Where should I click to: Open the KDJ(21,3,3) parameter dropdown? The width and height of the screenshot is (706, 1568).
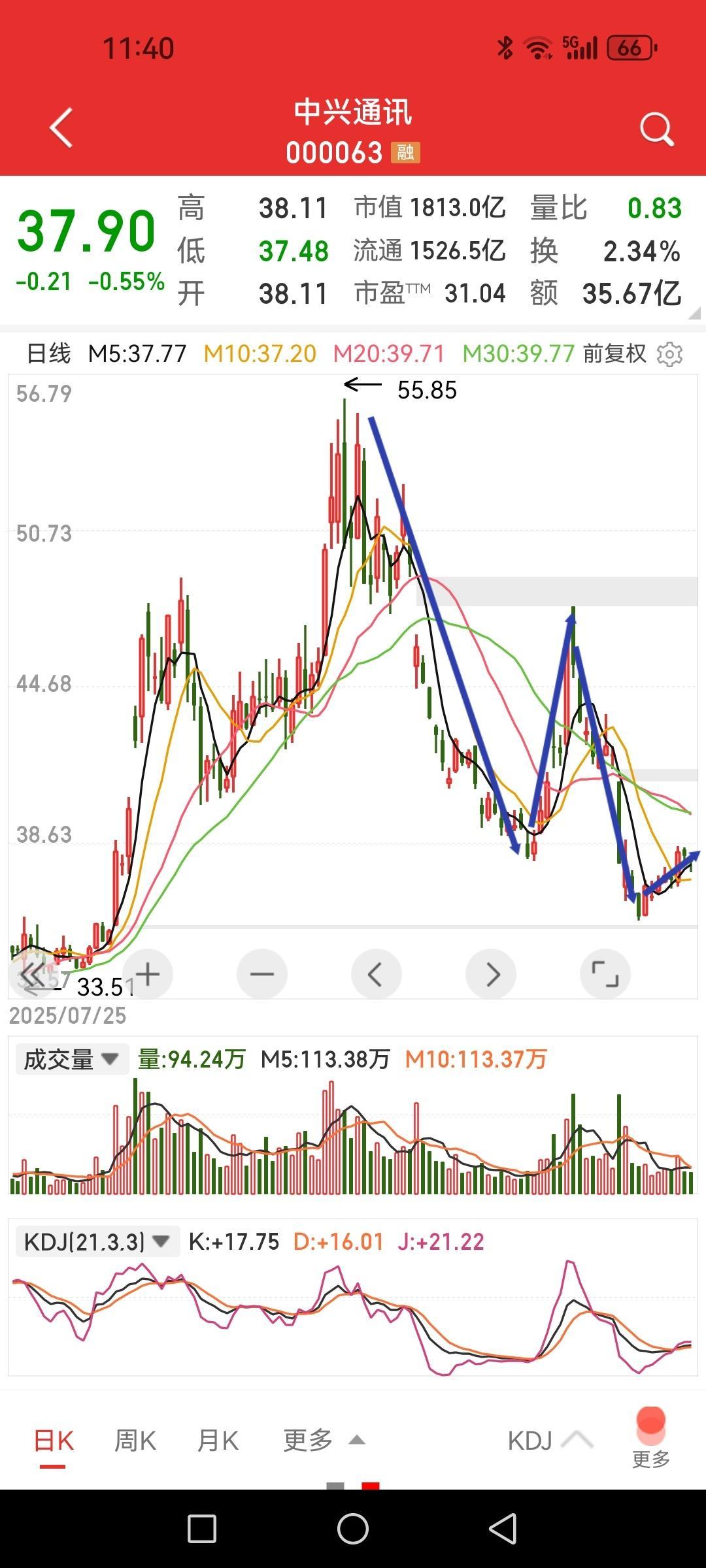coord(97,1240)
